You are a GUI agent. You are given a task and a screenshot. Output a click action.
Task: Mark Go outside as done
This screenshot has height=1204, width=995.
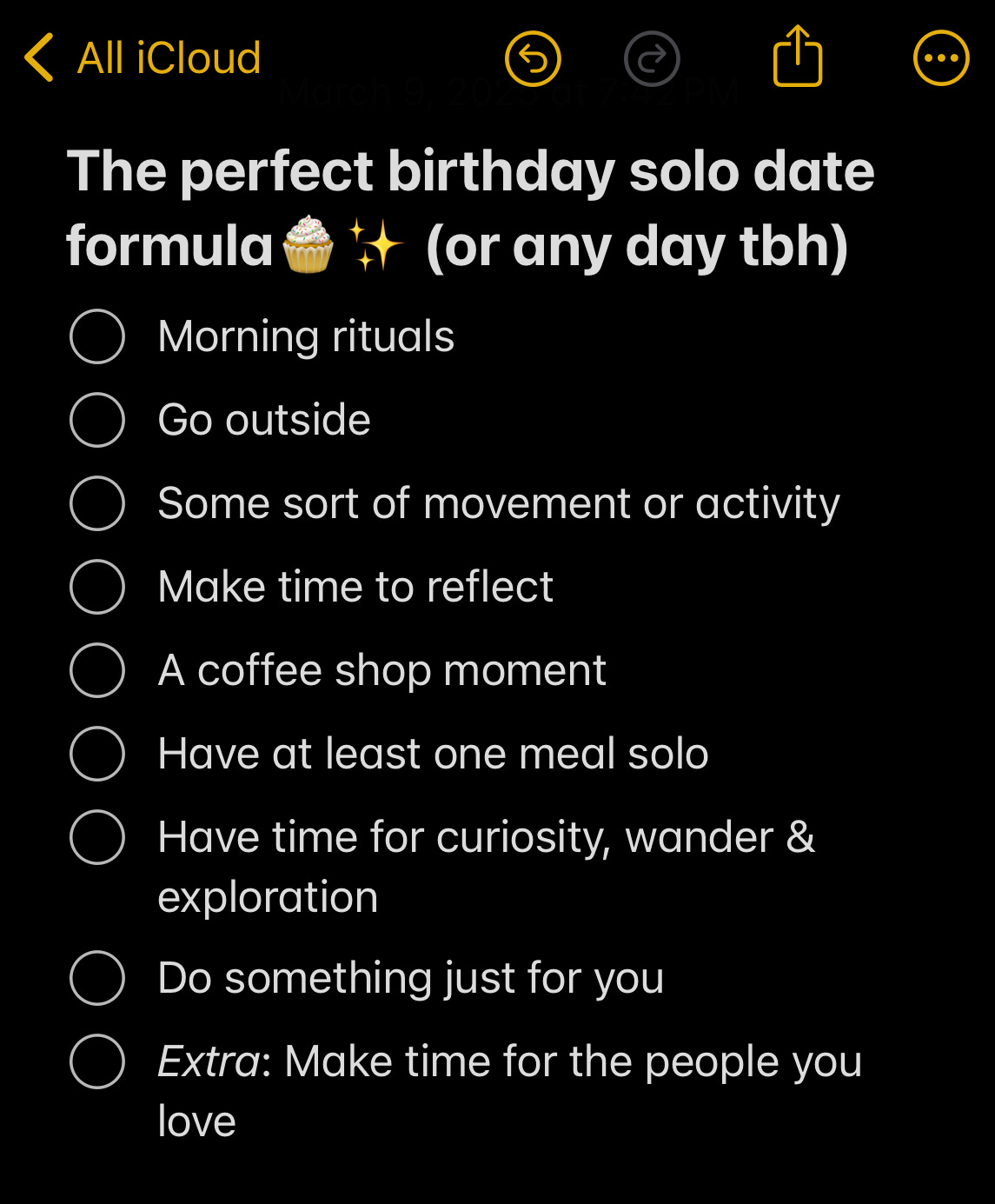pos(97,420)
